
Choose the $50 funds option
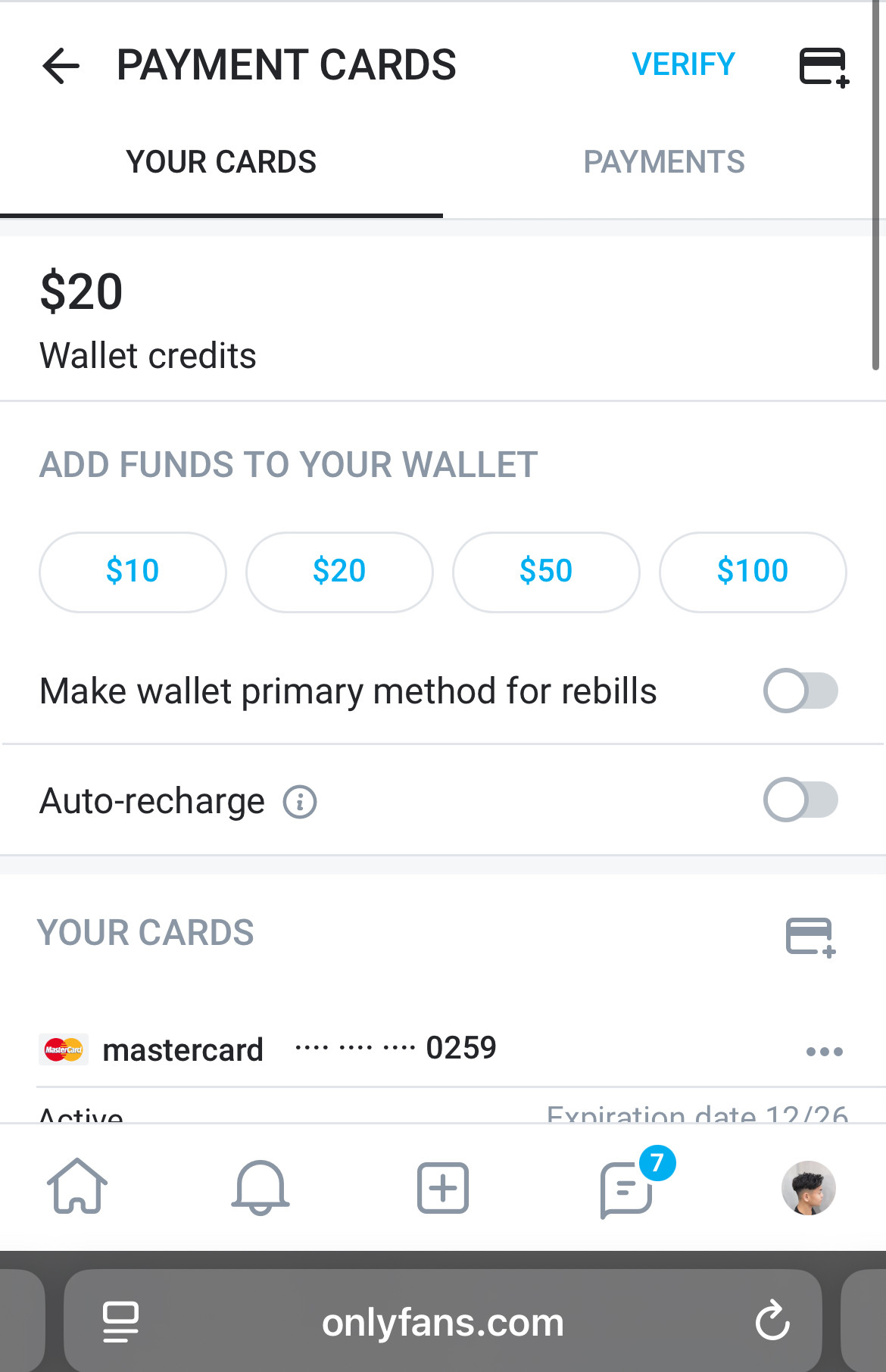click(546, 572)
